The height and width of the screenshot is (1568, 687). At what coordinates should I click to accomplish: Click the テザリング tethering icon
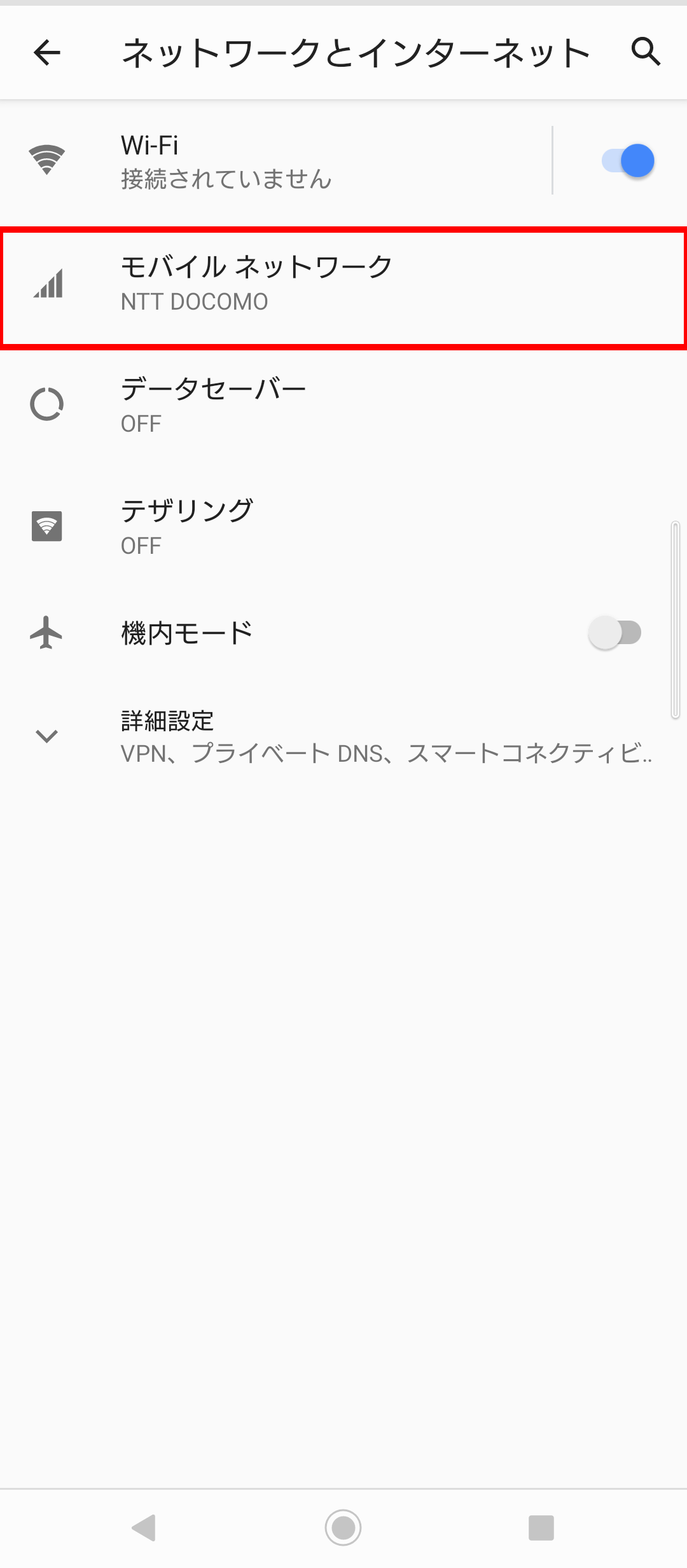click(x=46, y=526)
